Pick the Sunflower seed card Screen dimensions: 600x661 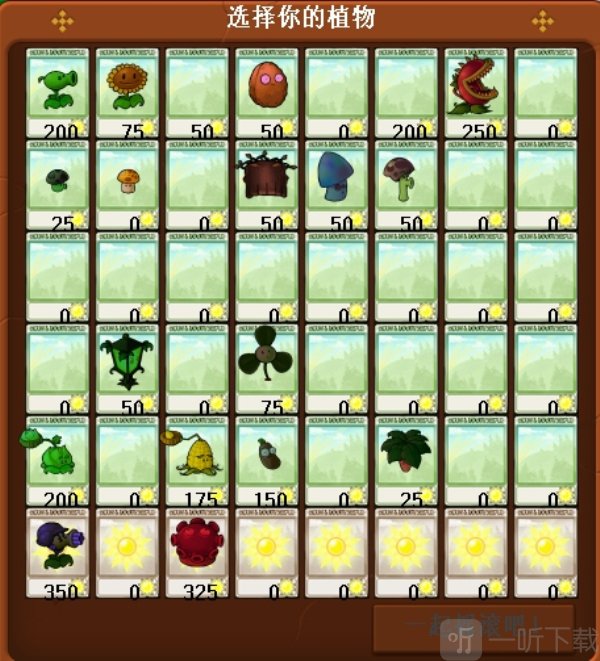(x=127, y=92)
